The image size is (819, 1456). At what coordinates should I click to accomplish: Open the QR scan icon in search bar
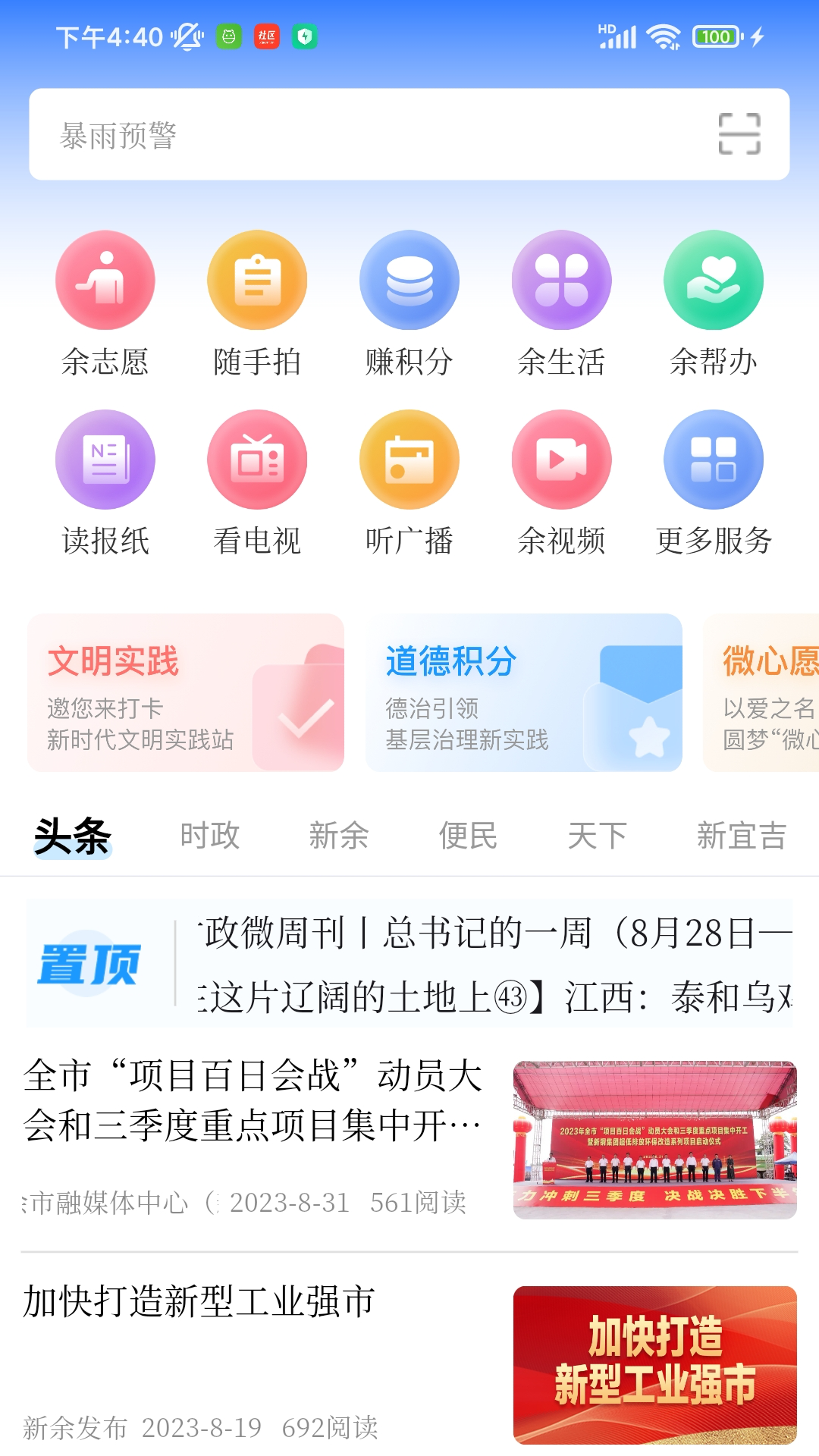pos(739,133)
